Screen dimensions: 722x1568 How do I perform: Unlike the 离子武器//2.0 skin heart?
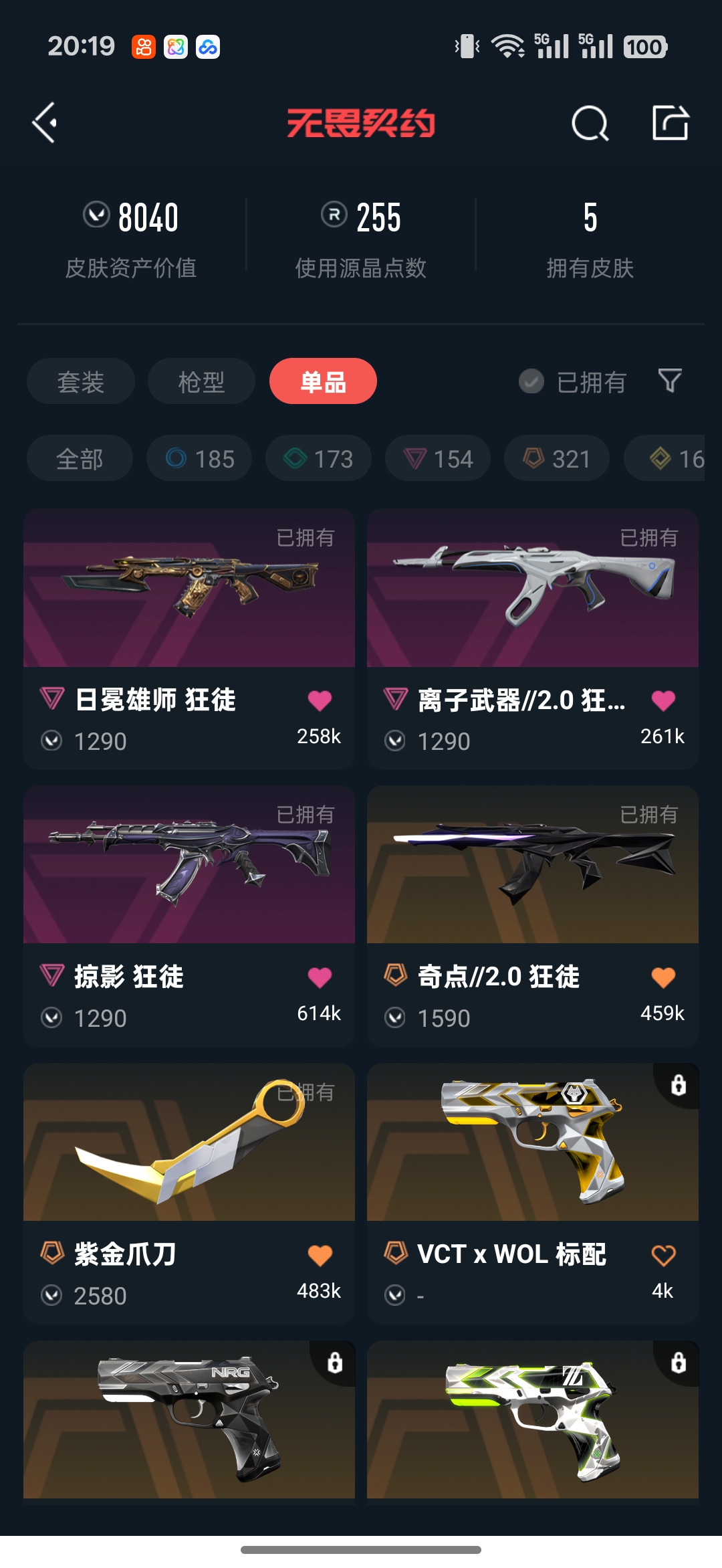pos(663,700)
